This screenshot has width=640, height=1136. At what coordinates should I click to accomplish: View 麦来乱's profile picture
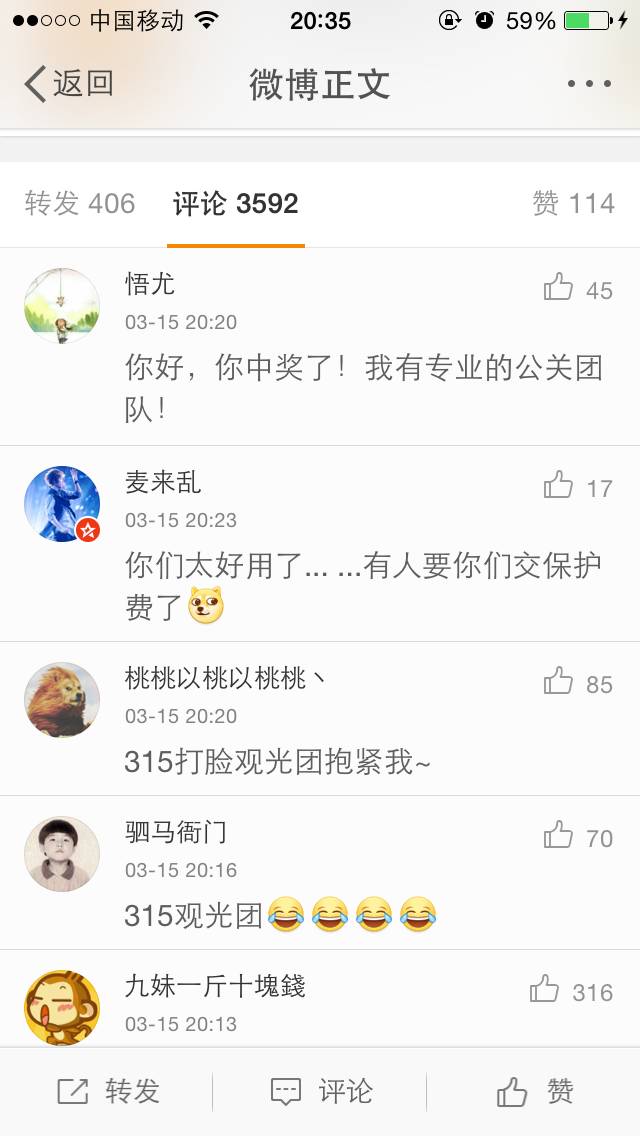62,503
